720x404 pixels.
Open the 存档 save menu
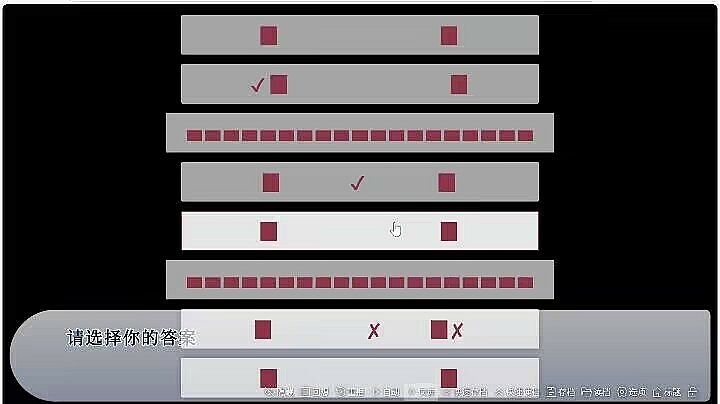tap(563, 392)
